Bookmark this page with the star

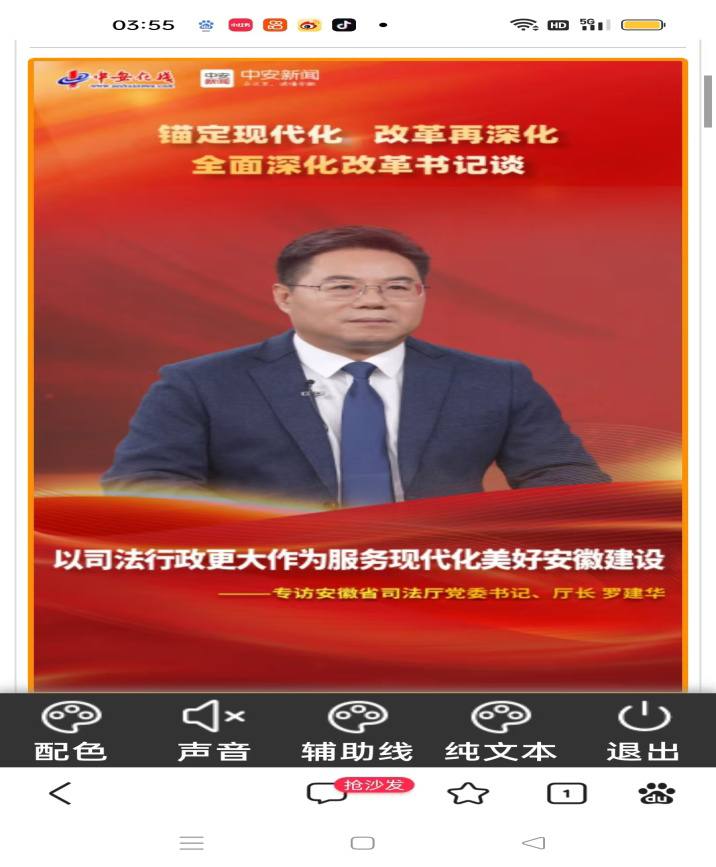pyautogui.click(x=468, y=794)
